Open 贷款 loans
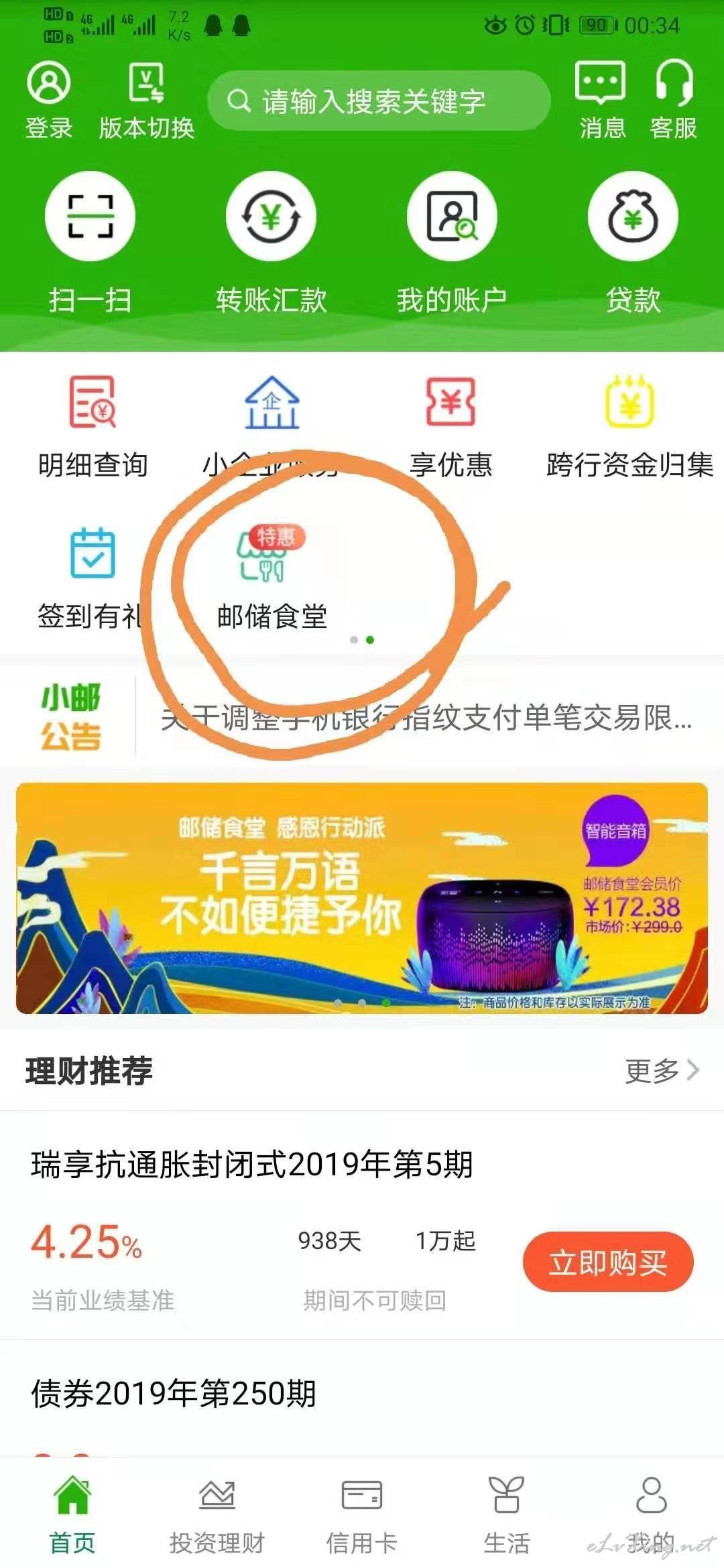Viewport: 724px width, 1568px height. point(633,243)
